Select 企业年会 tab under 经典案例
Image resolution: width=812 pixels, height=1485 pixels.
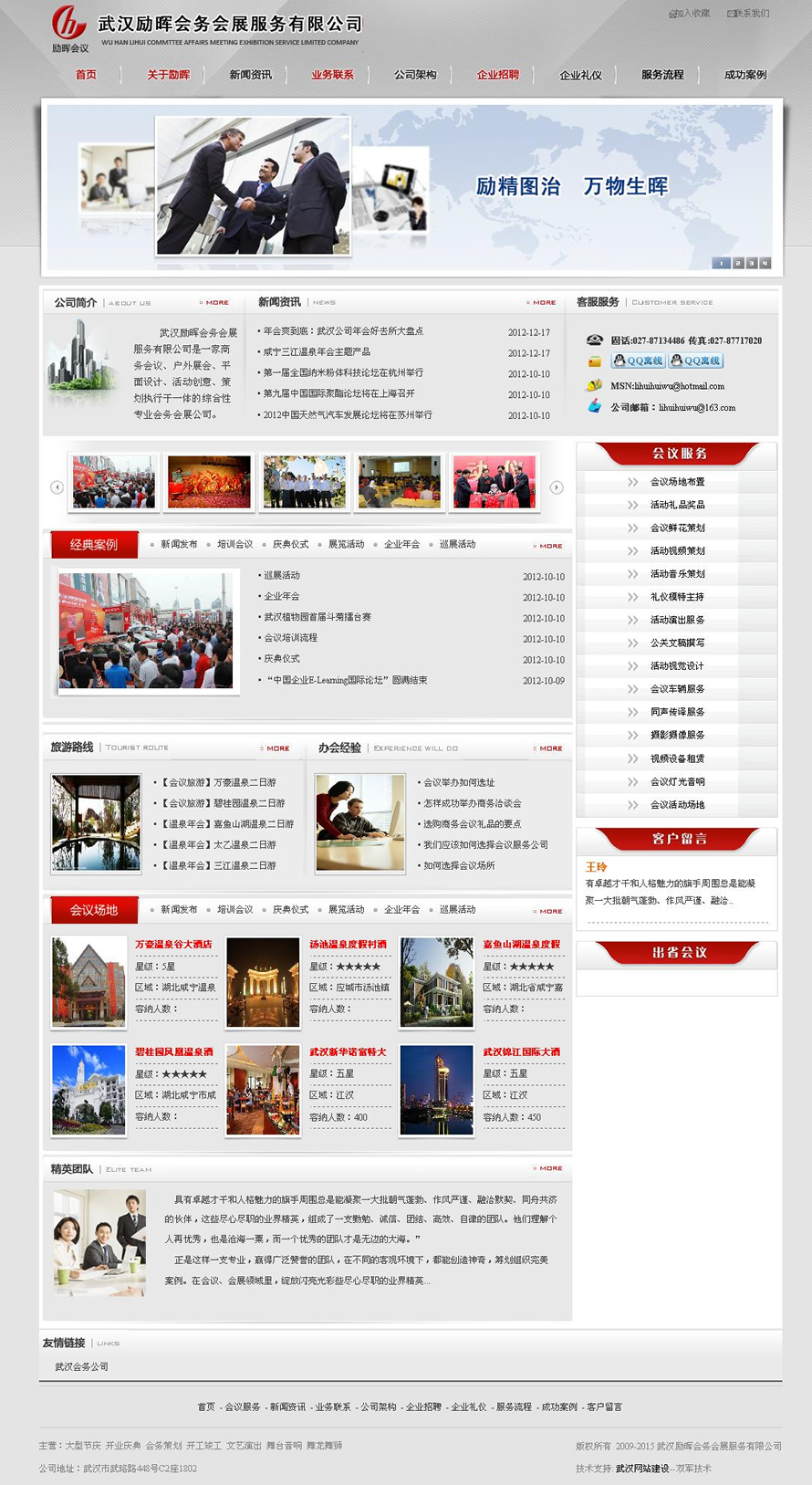pyautogui.click(x=401, y=544)
